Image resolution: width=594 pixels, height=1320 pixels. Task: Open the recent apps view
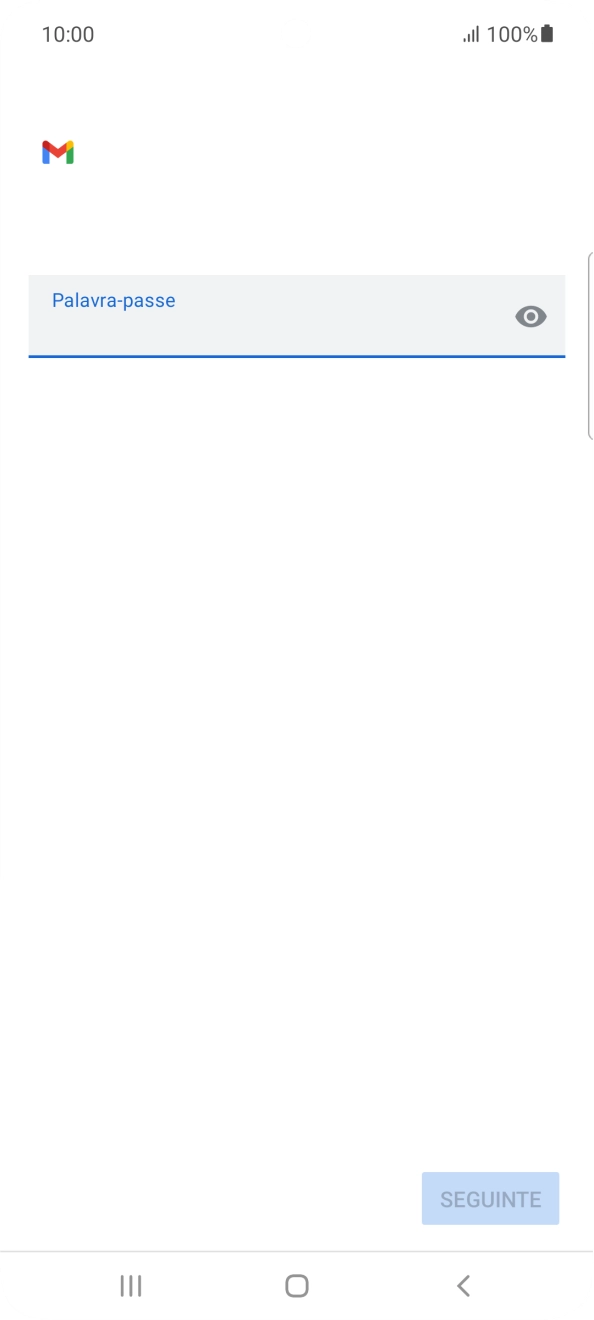coord(131,1286)
